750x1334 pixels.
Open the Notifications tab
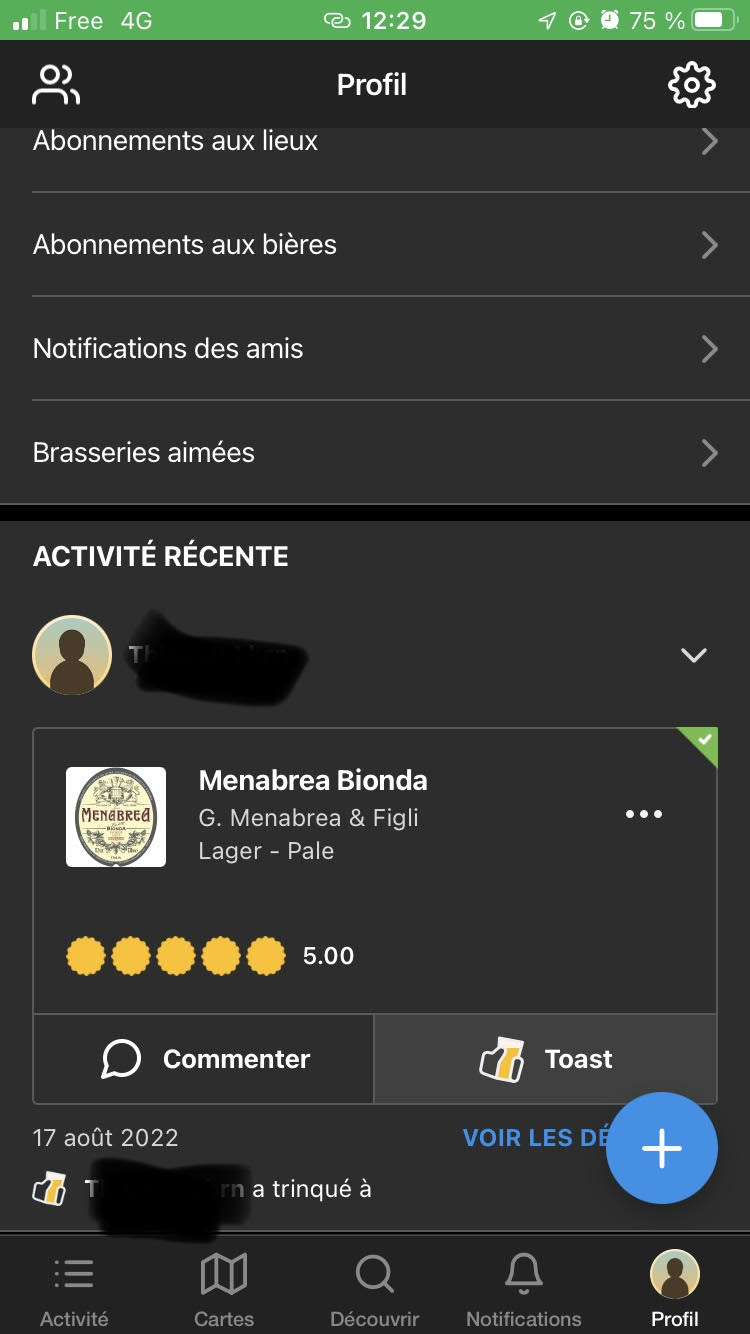(x=523, y=1290)
